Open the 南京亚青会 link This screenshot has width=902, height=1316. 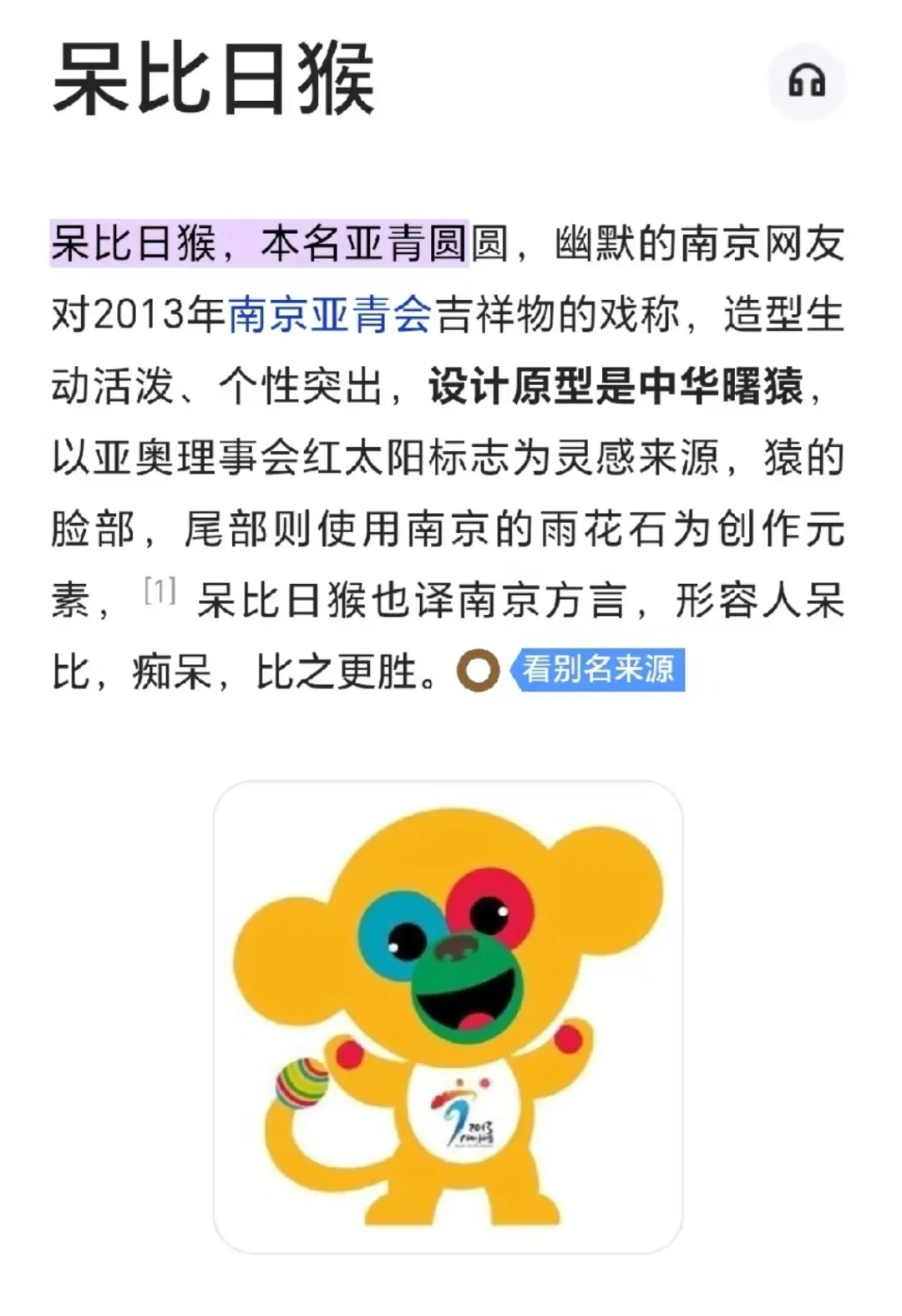click(x=330, y=315)
